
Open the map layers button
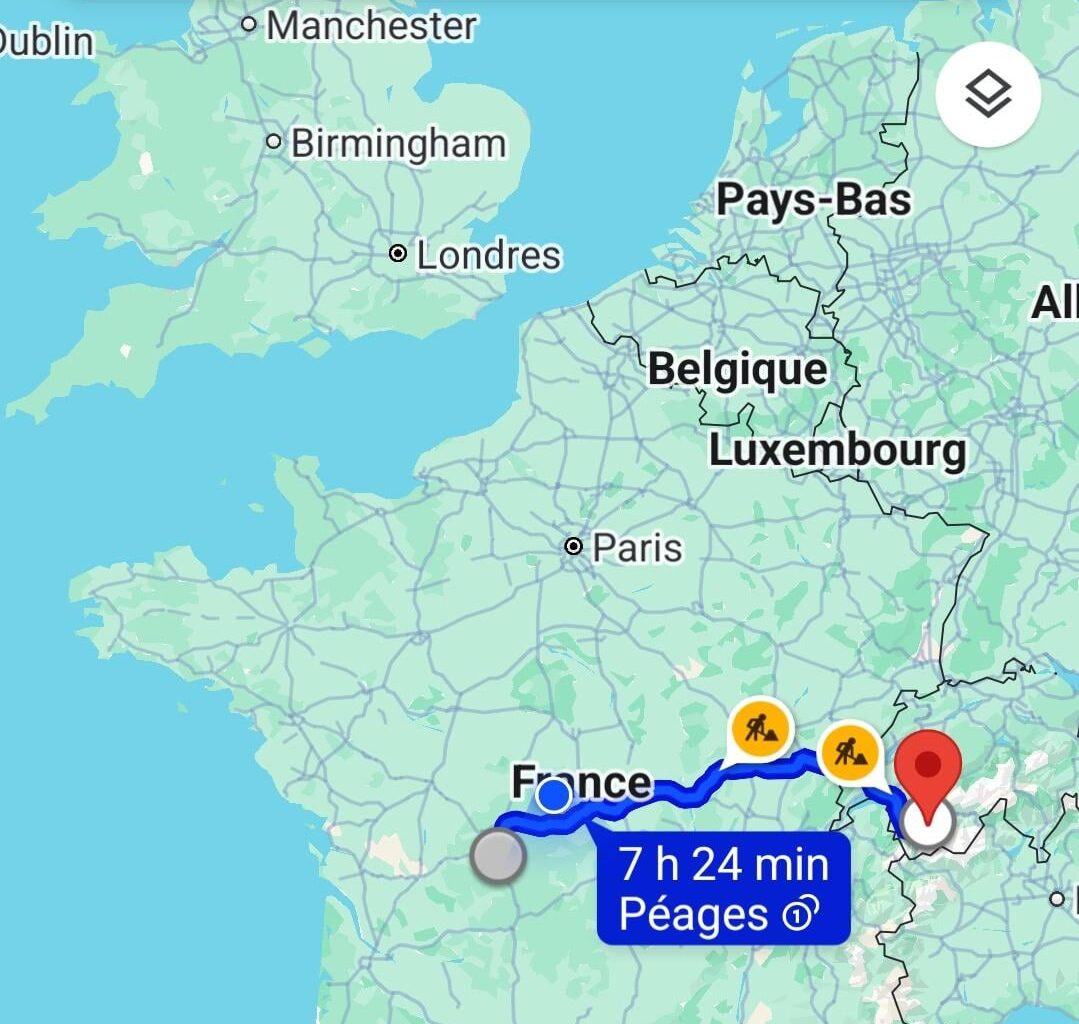click(x=988, y=95)
